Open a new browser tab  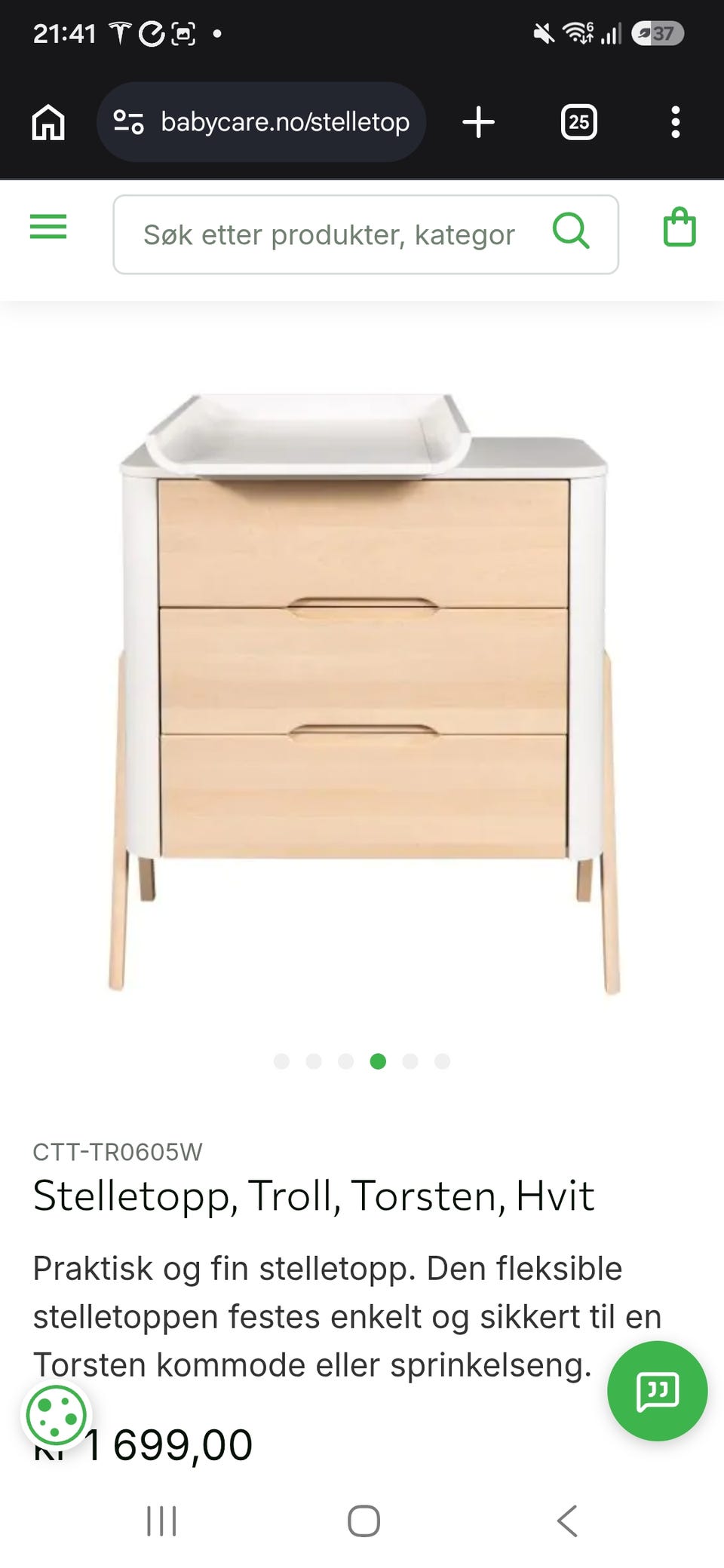pos(478,122)
